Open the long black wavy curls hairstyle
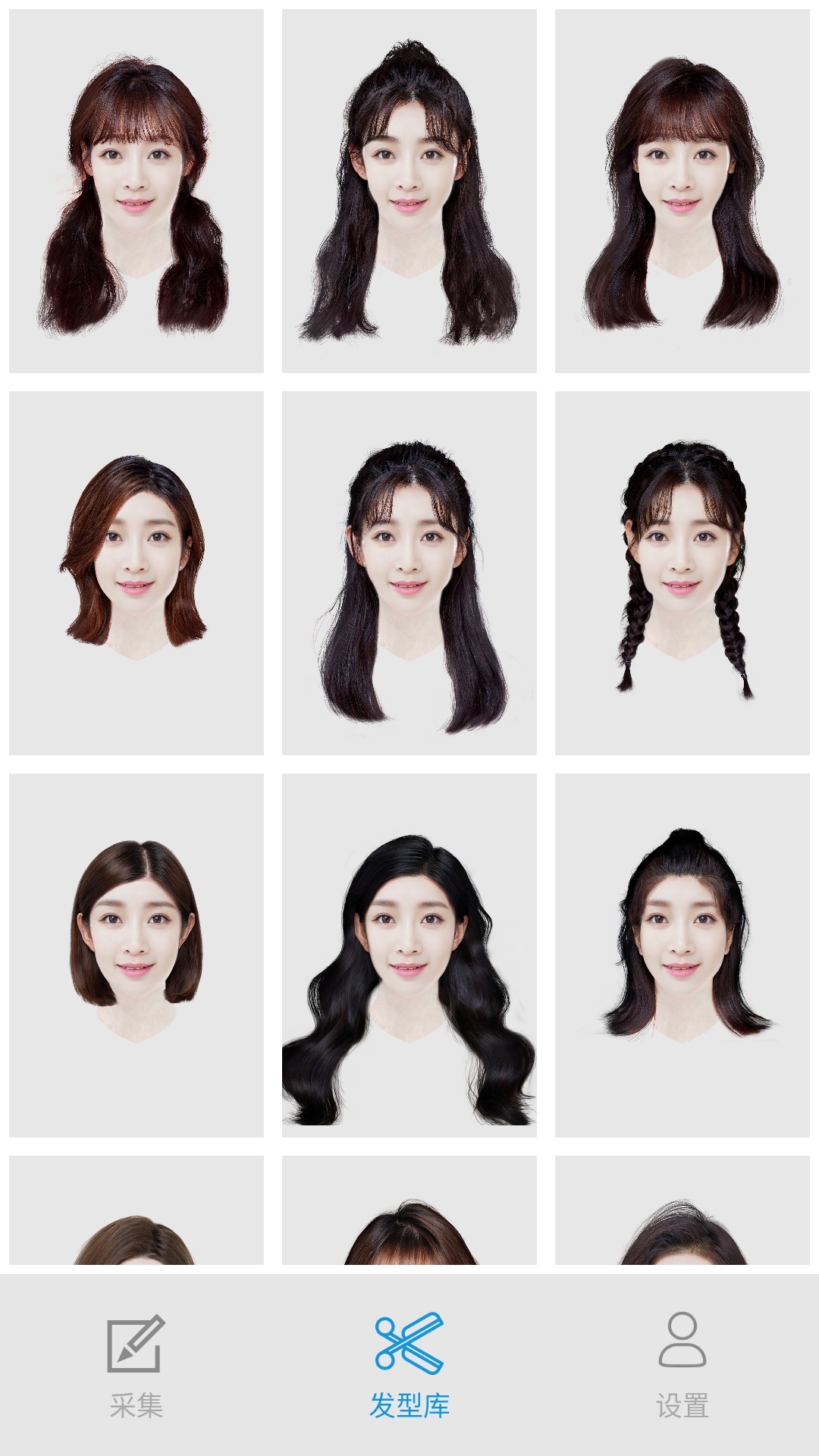This screenshot has height=1456, width=819. pyautogui.click(x=409, y=955)
